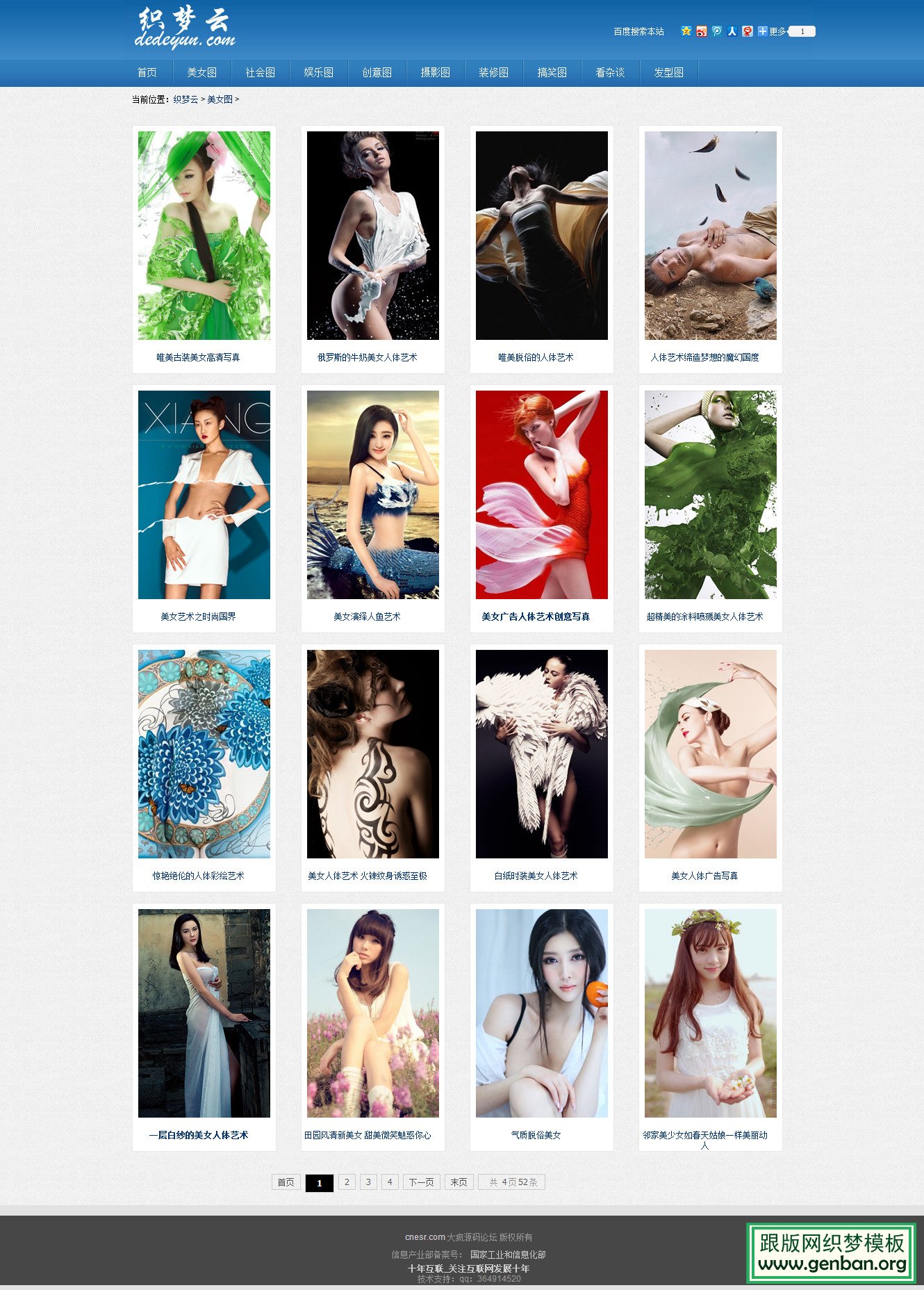Go to the 创意图 section

377,72
